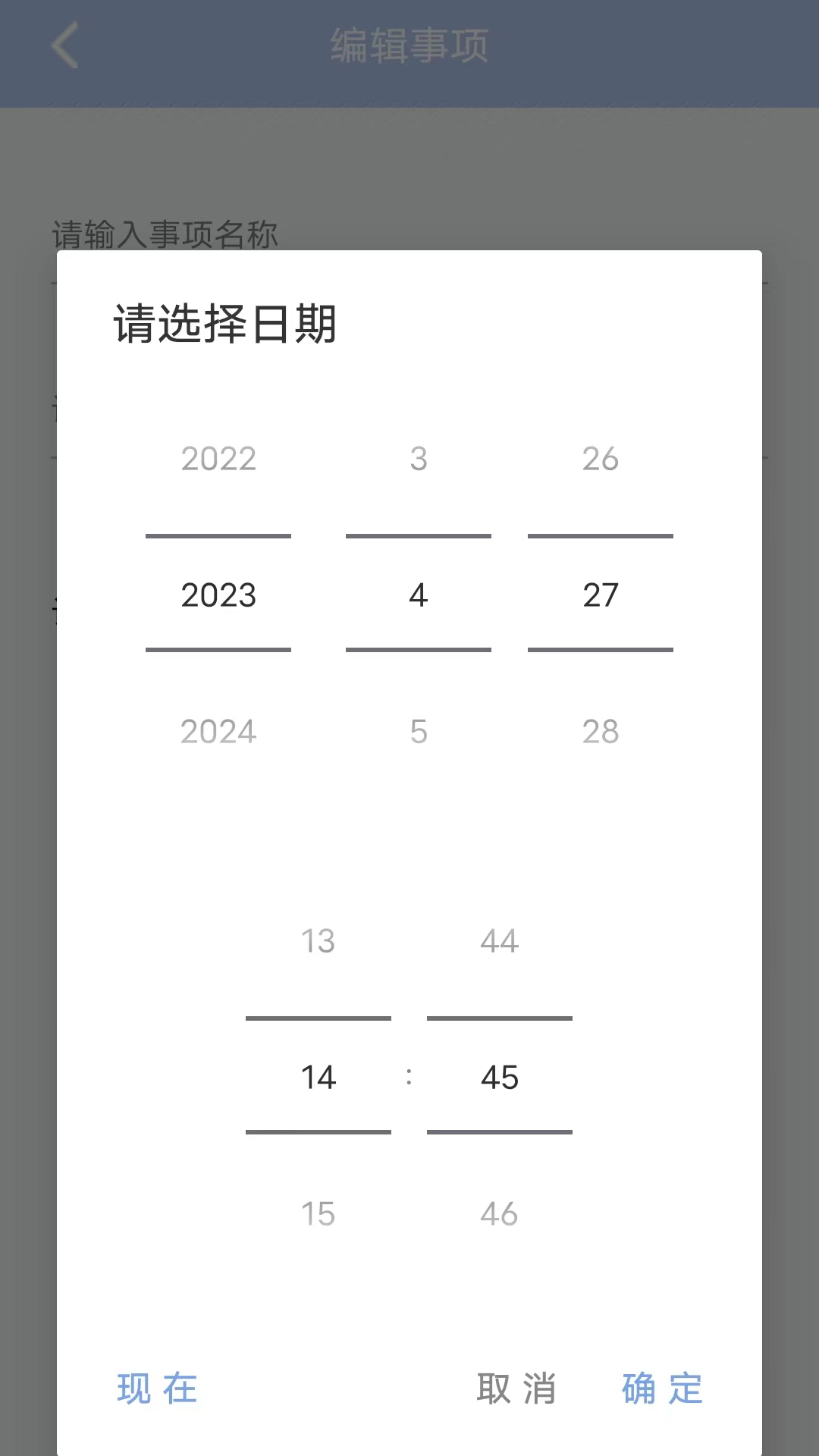Tap the selected minute 45 field

pos(500,1078)
